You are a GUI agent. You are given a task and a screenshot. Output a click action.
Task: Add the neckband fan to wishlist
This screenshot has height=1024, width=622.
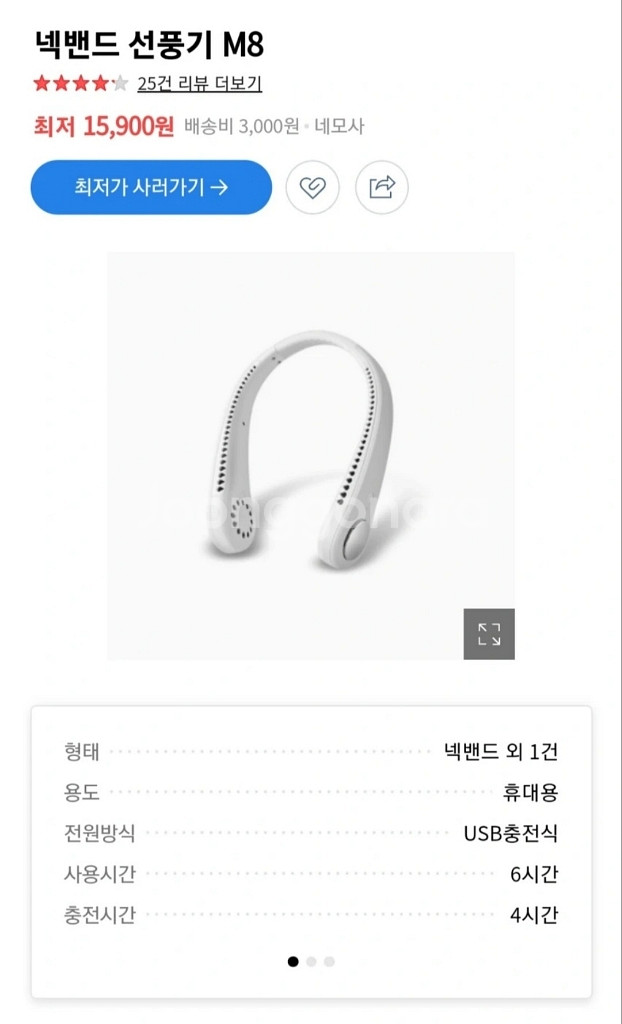(x=313, y=187)
